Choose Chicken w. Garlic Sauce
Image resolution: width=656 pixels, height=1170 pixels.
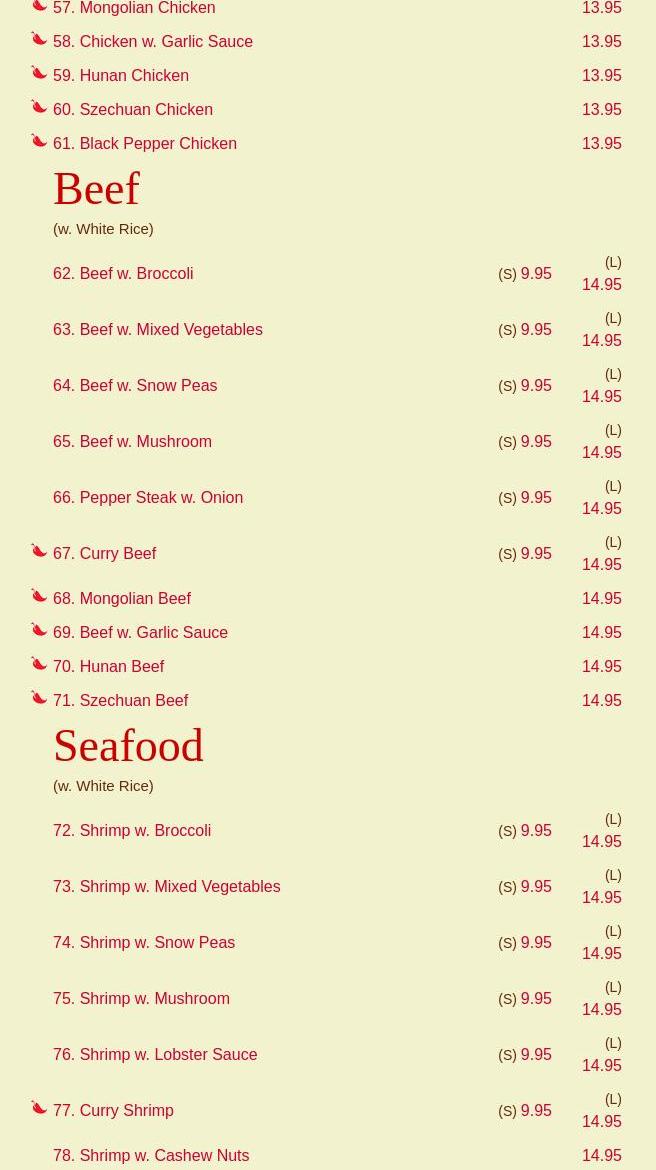click(x=153, y=41)
